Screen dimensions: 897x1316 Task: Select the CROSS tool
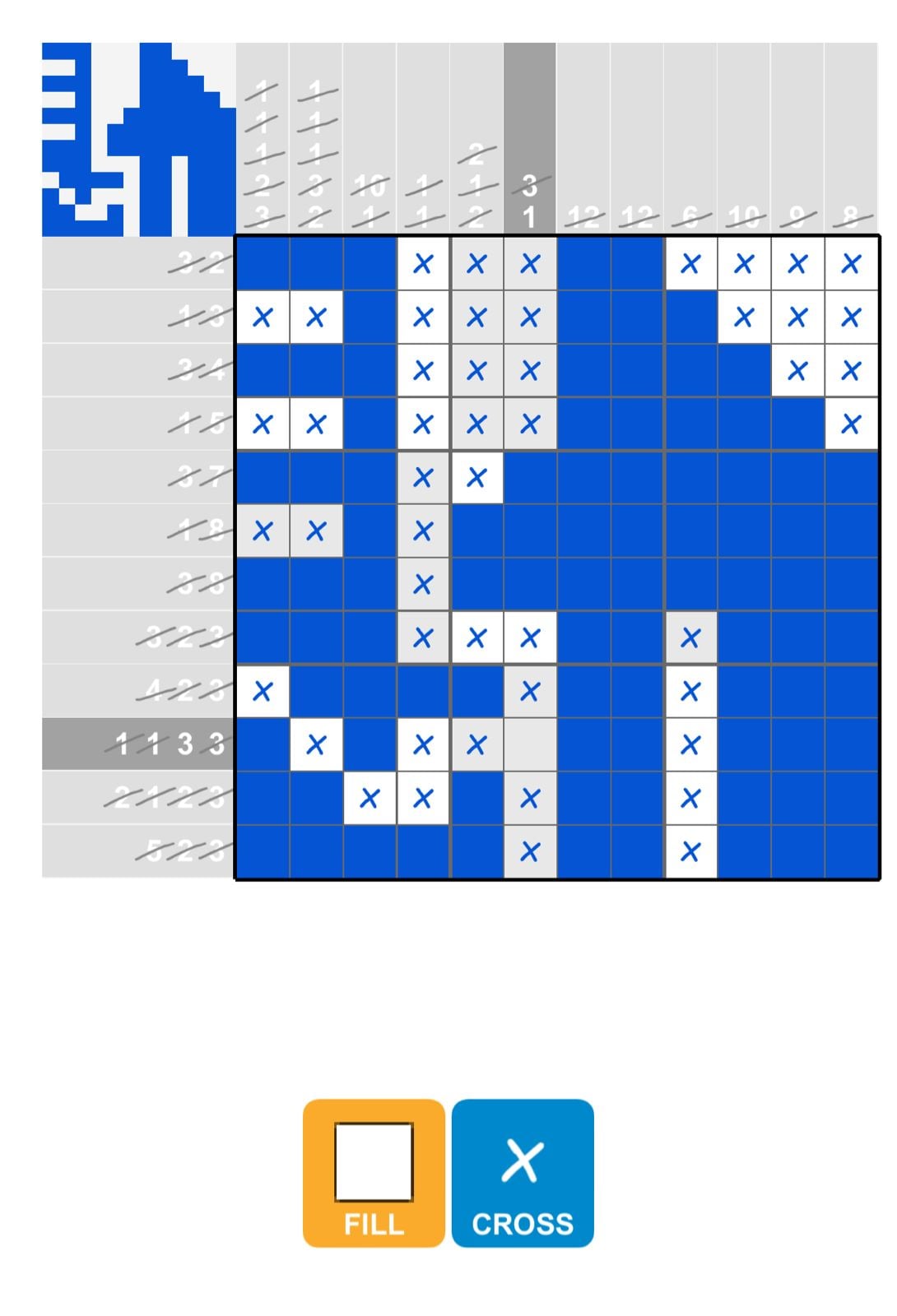(x=524, y=1172)
